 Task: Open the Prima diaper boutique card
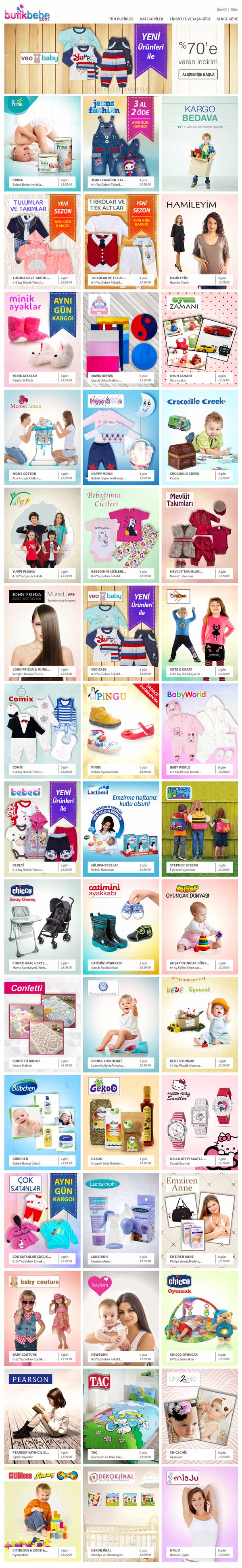click(42, 143)
